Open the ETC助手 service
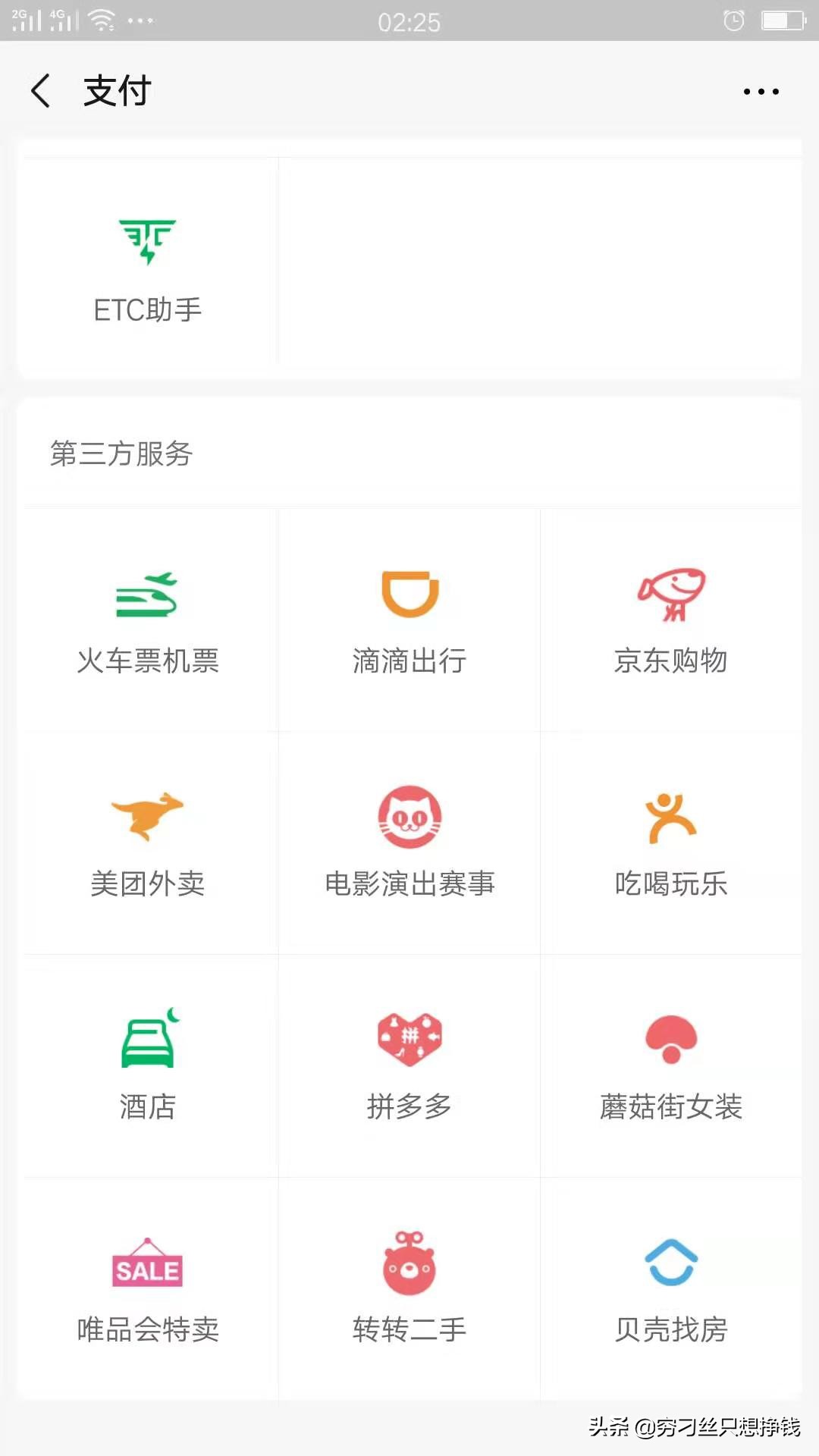The height and width of the screenshot is (1456, 819). (149, 265)
